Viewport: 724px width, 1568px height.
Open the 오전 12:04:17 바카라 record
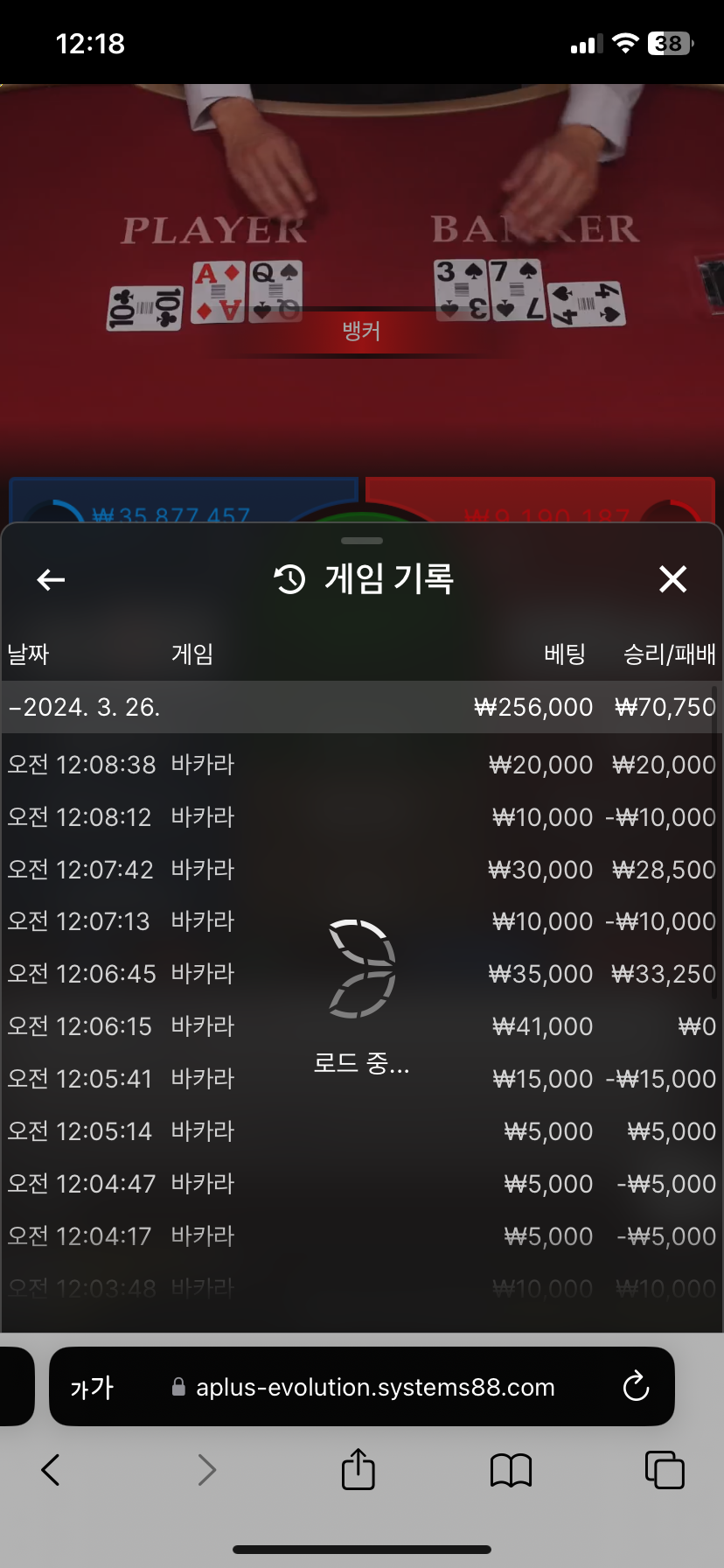coord(361,1236)
